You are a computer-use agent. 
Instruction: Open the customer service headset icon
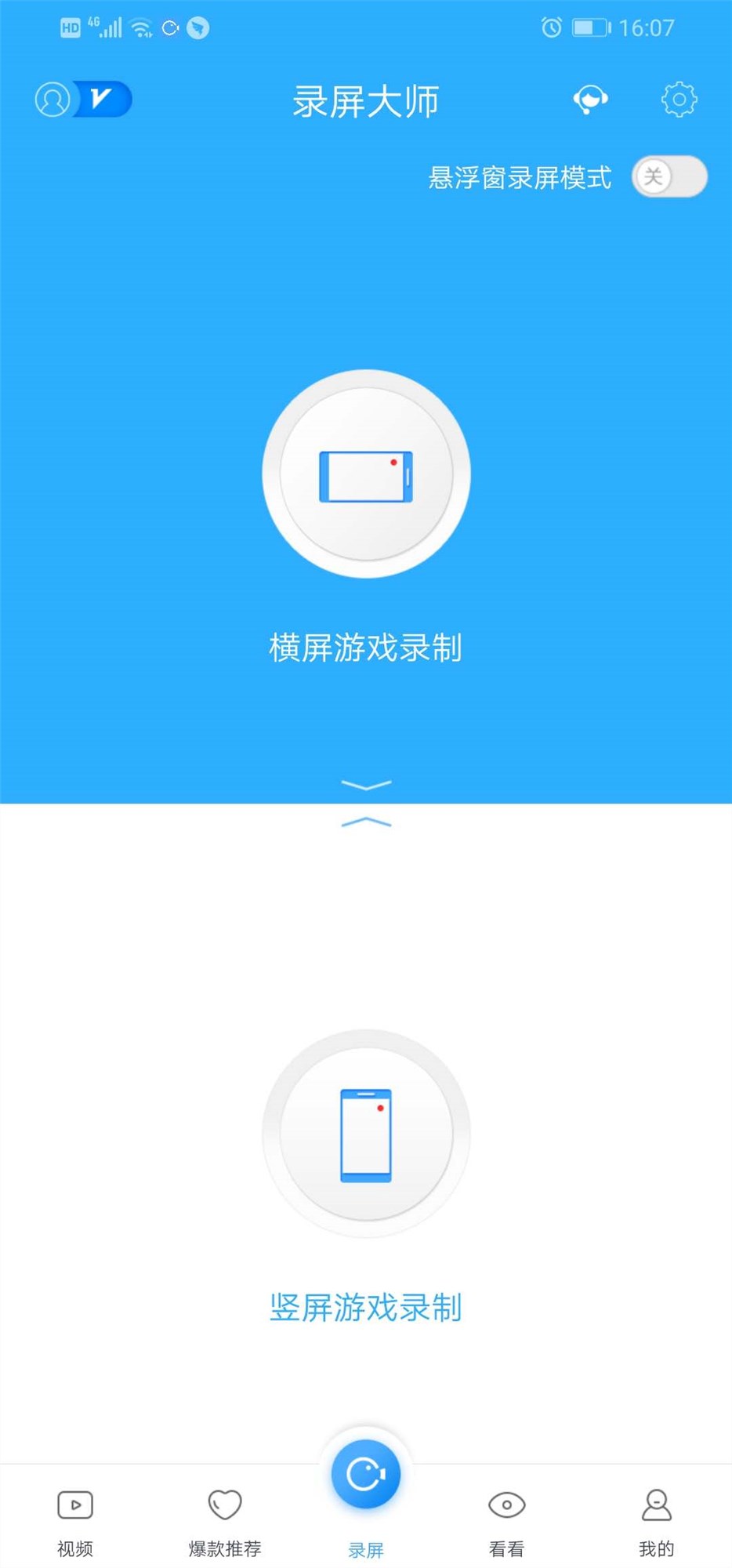589,100
